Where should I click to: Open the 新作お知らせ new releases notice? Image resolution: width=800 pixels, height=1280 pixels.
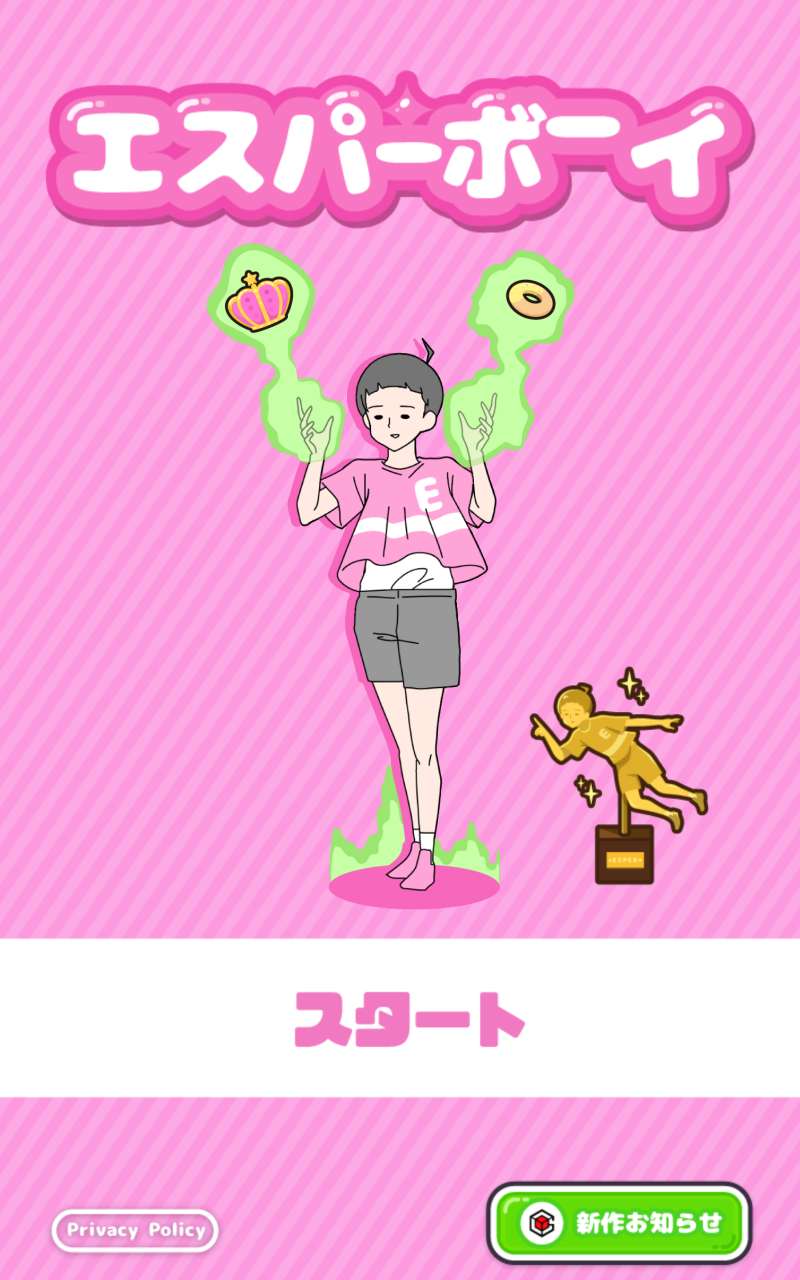click(619, 1223)
